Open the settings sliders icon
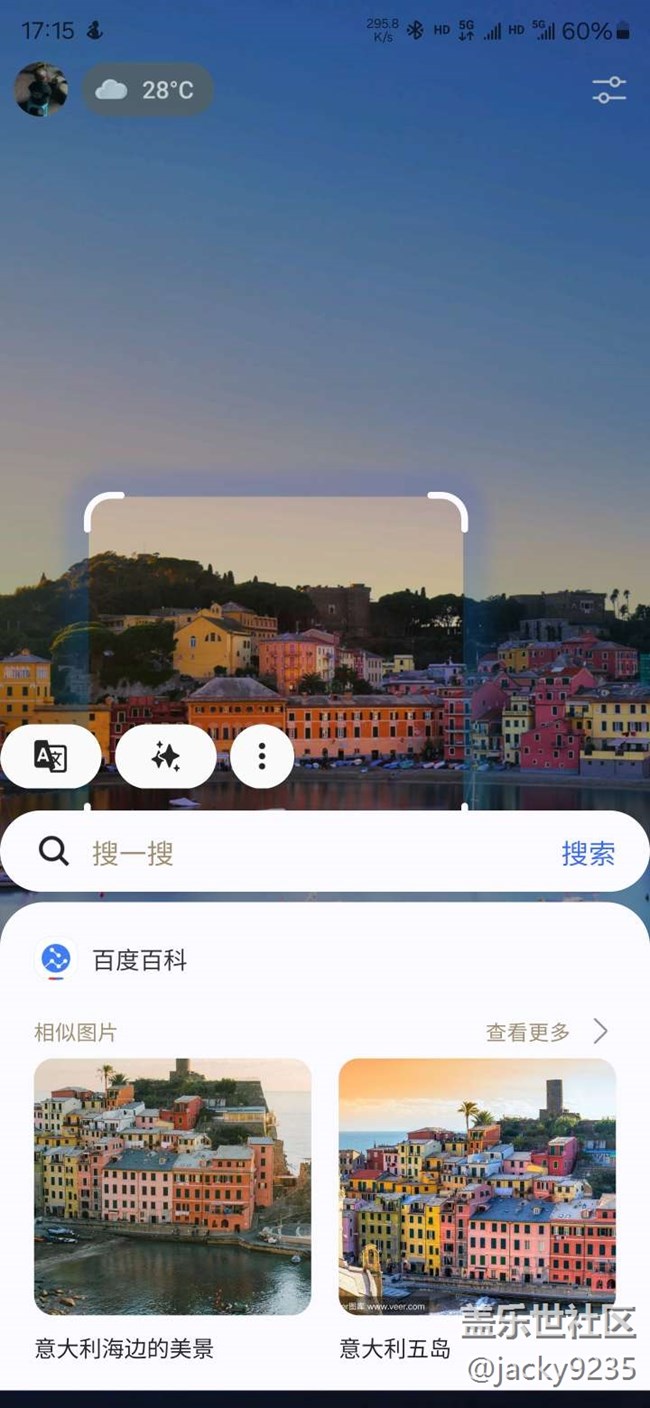Image resolution: width=650 pixels, height=1408 pixels. 609,90
